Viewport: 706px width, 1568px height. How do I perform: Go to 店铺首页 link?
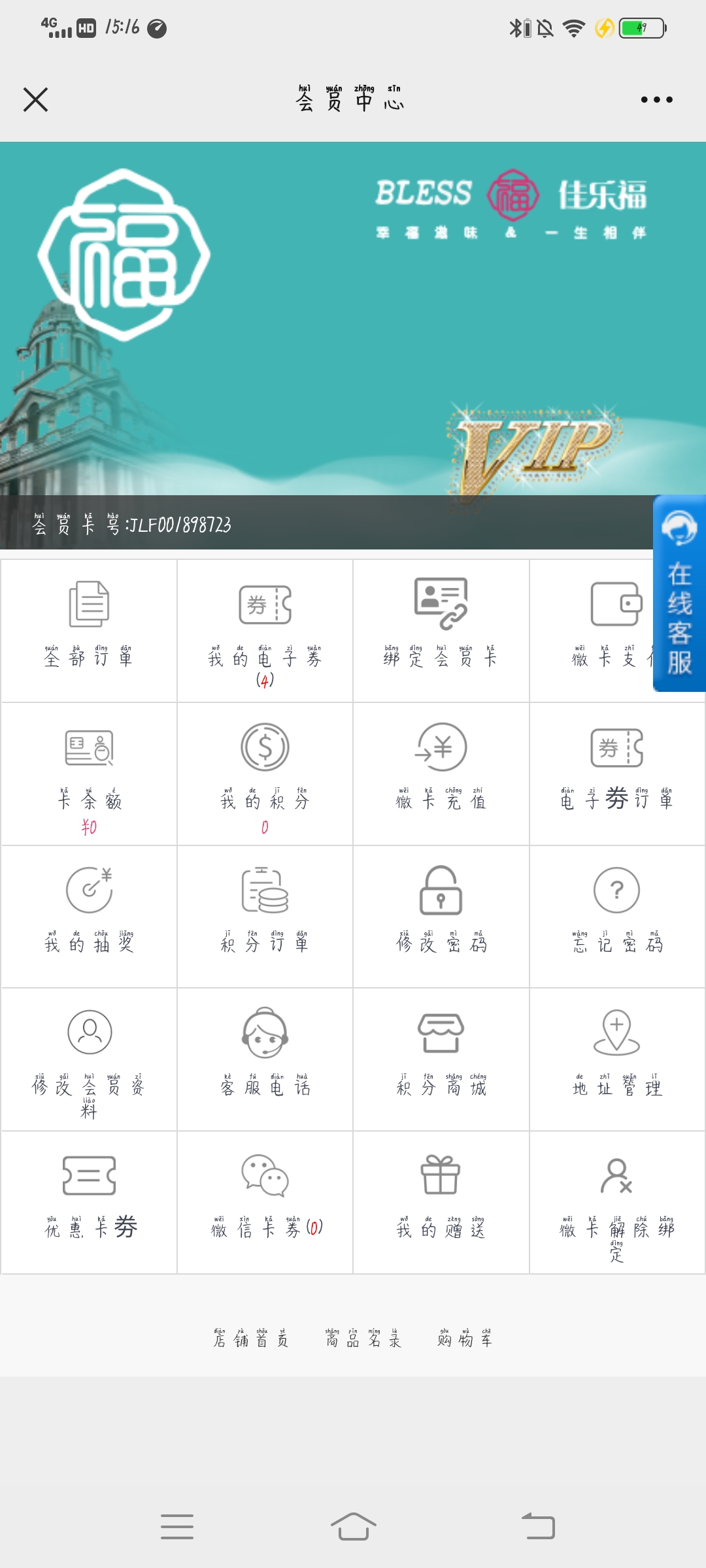pyautogui.click(x=251, y=1337)
